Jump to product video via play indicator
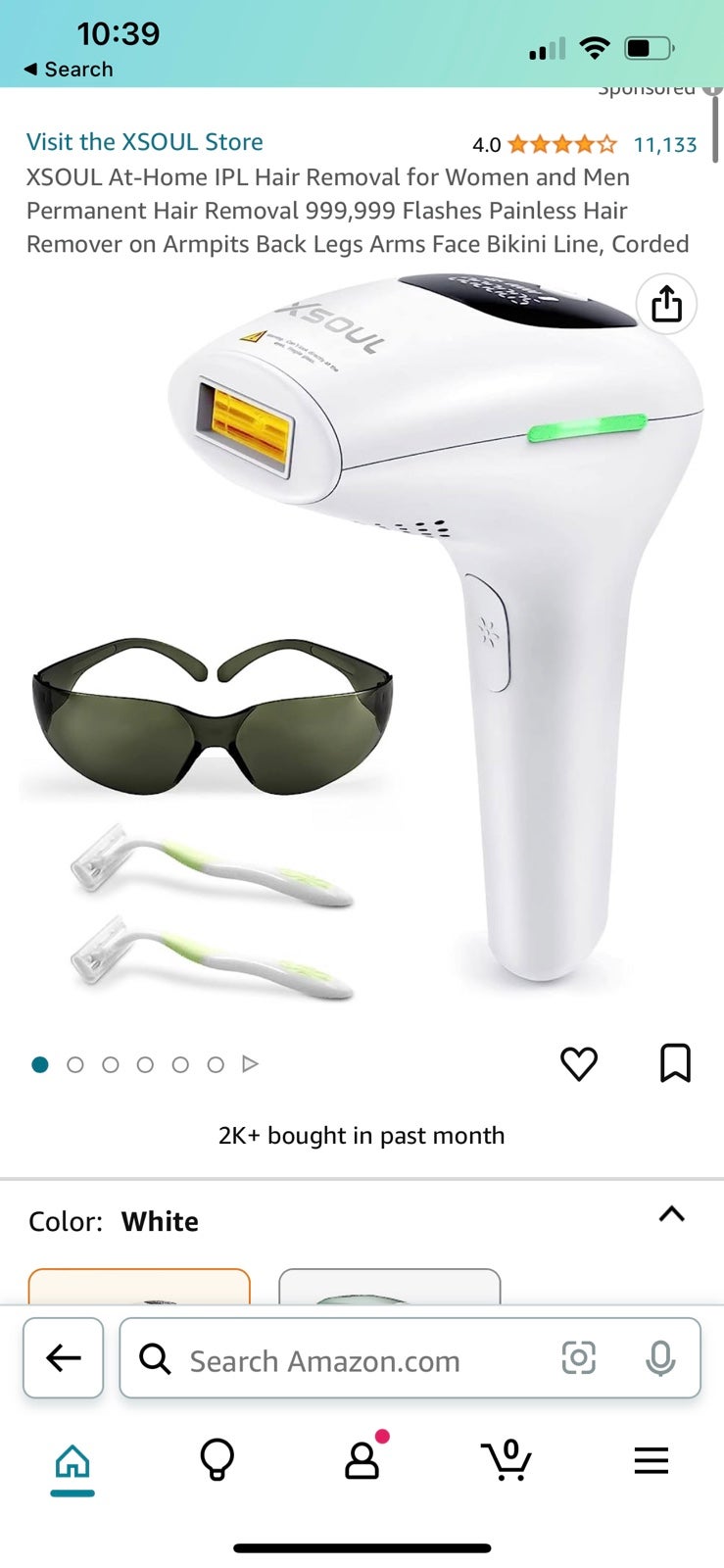Image resolution: width=724 pixels, height=1568 pixels. pyautogui.click(x=250, y=1064)
